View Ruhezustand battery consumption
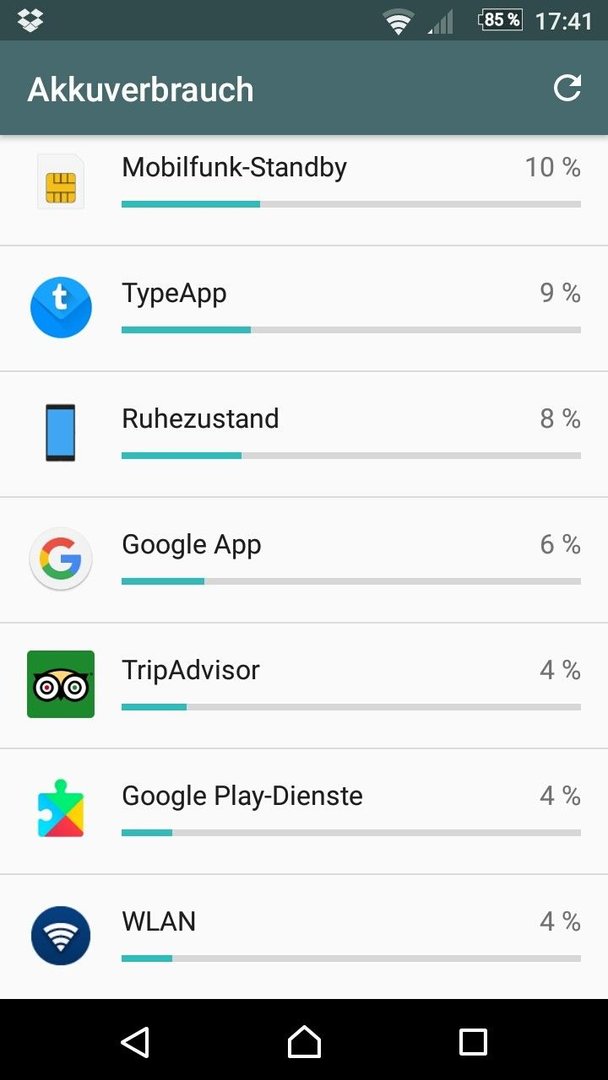608x1080 pixels. tap(304, 434)
